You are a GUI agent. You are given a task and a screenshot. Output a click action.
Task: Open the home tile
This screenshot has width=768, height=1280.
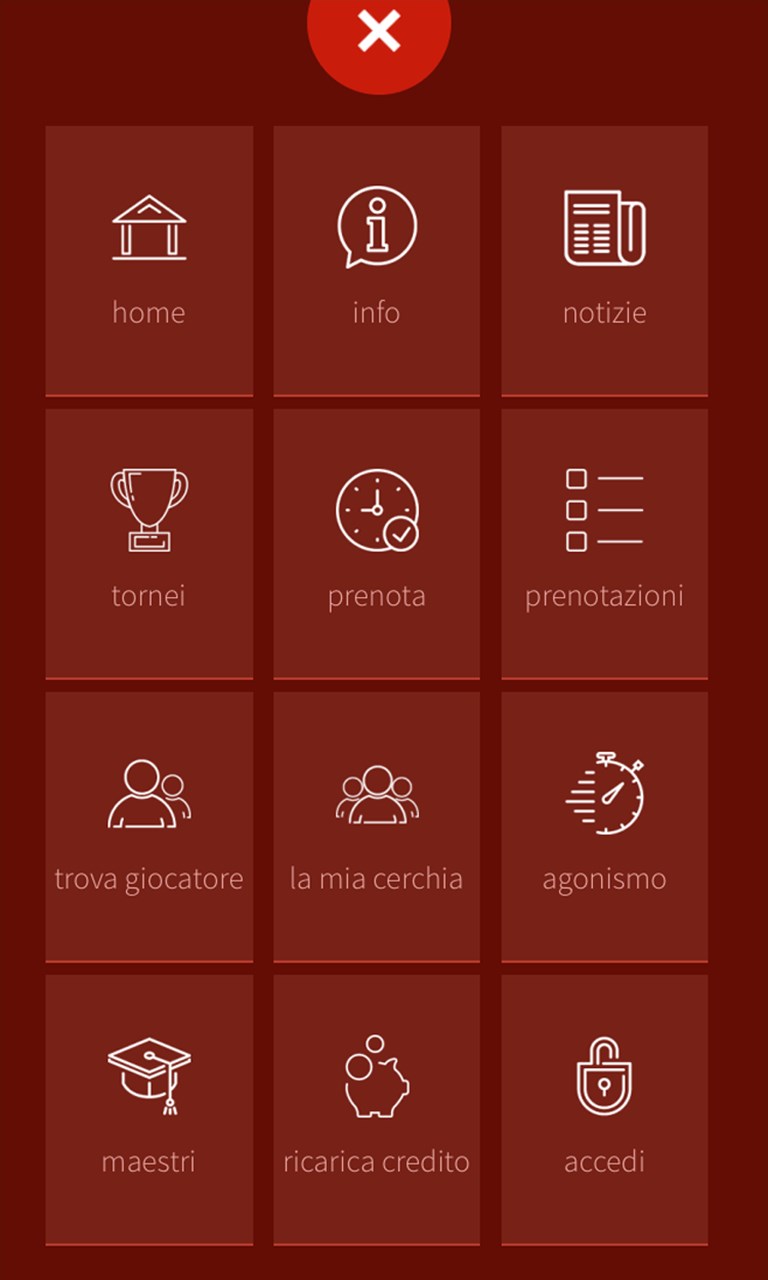(x=149, y=260)
